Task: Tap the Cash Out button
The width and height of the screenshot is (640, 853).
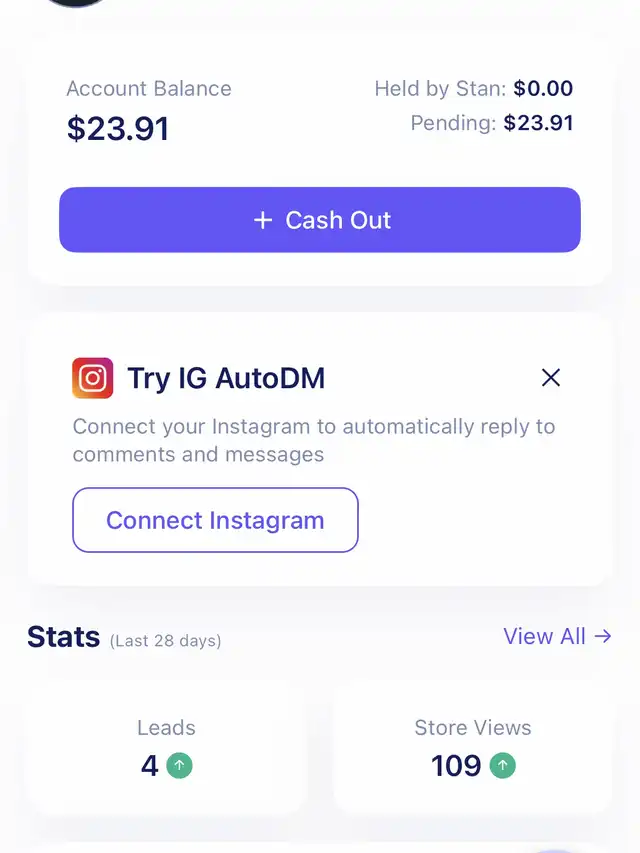Action: tap(320, 220)
